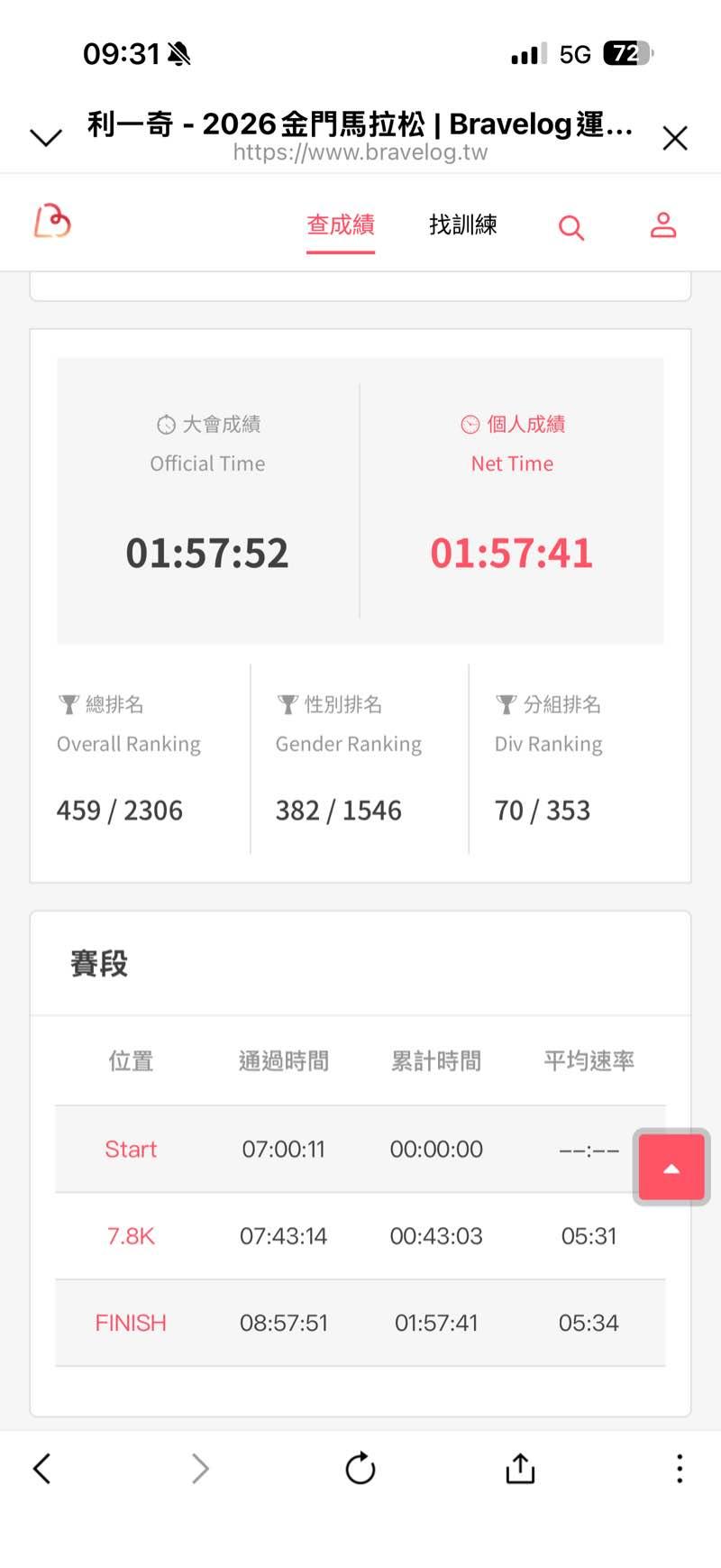Open the Bravelog home logo
Viewport: 721px width, 1568px height.
[52, 222]
